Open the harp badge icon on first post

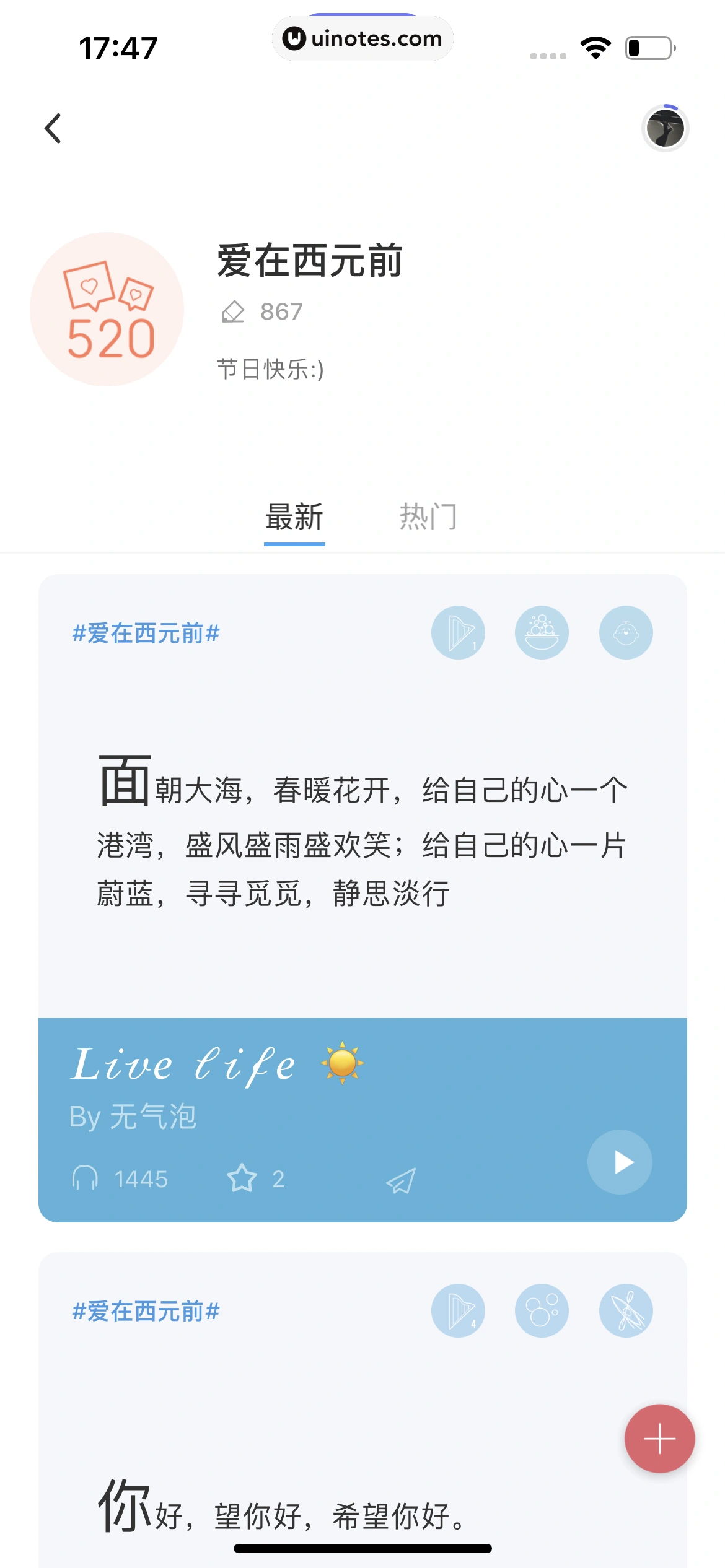click(x=457, y=632)
